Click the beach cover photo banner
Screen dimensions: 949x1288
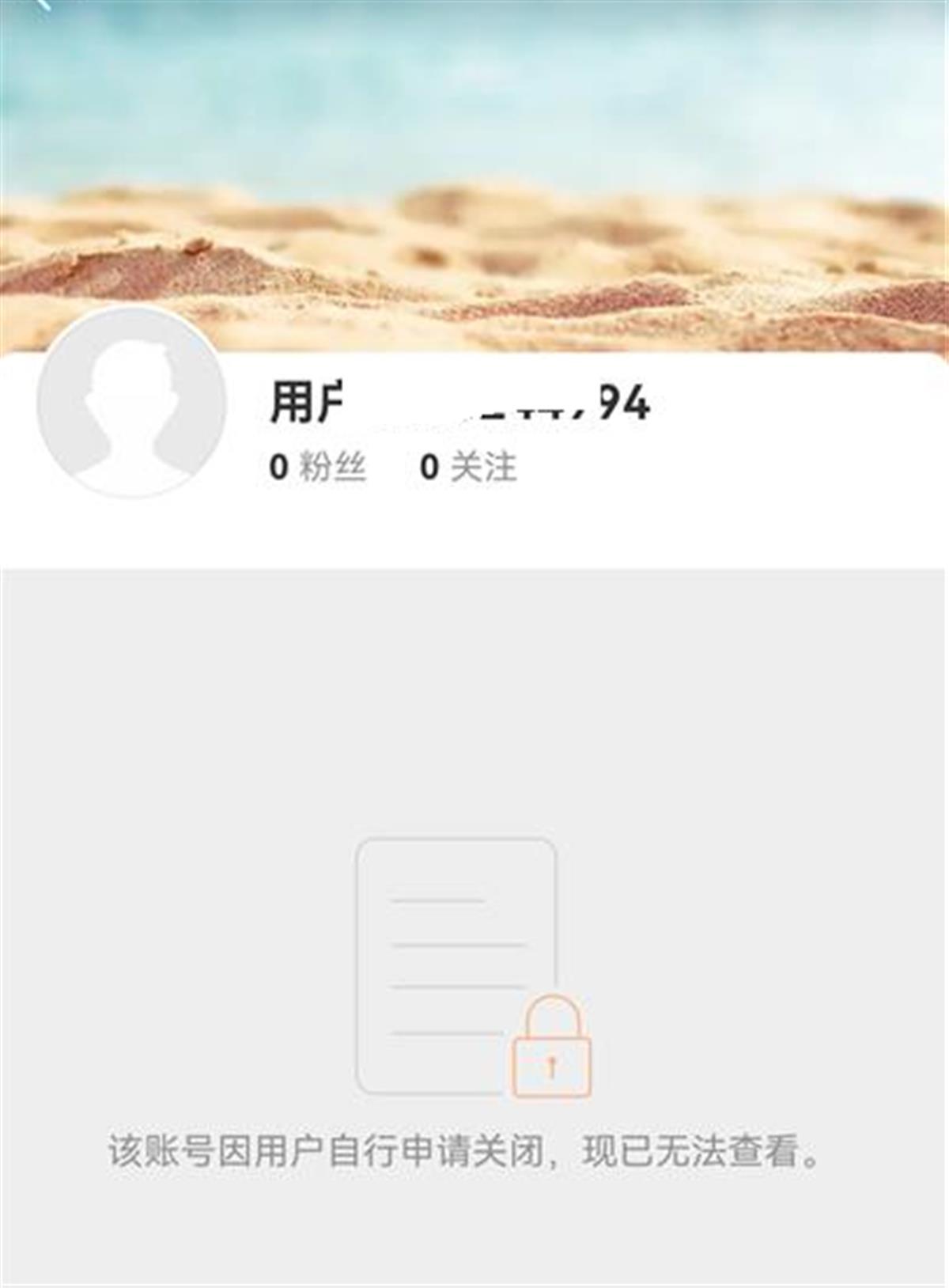pos(475,158)
